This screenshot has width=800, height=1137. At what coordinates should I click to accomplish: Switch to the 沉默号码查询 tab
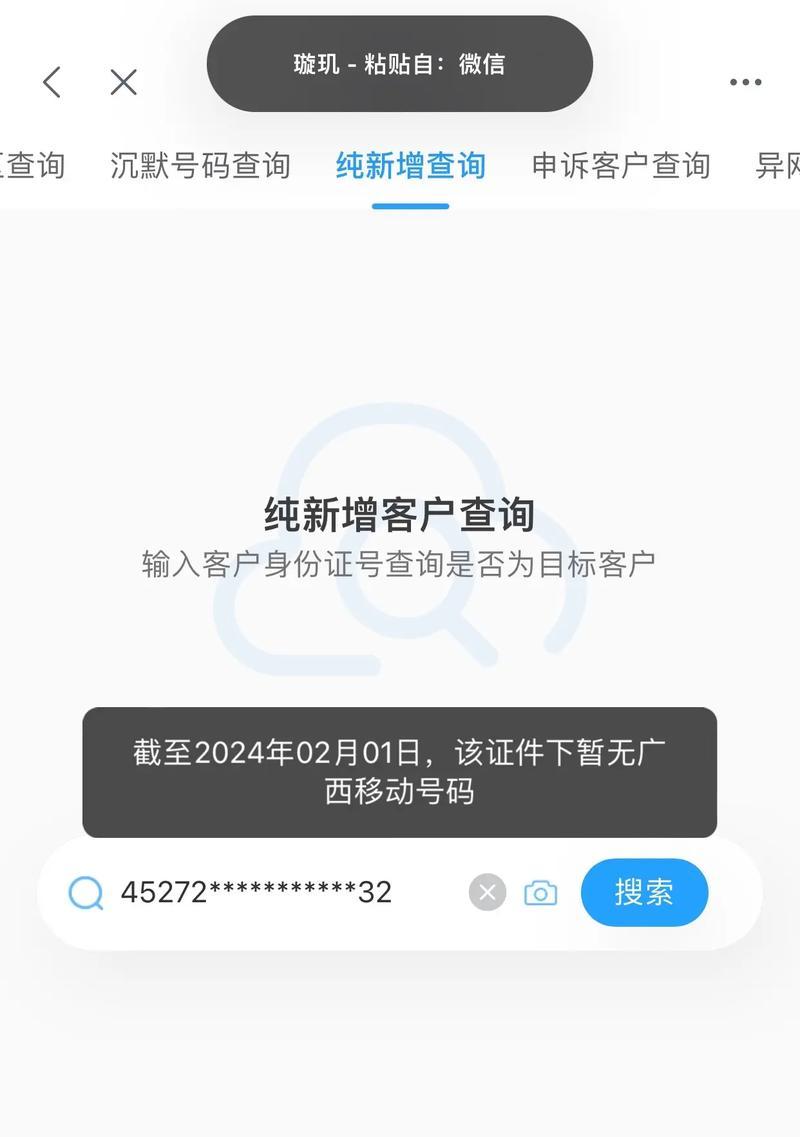tap(200, 166)
